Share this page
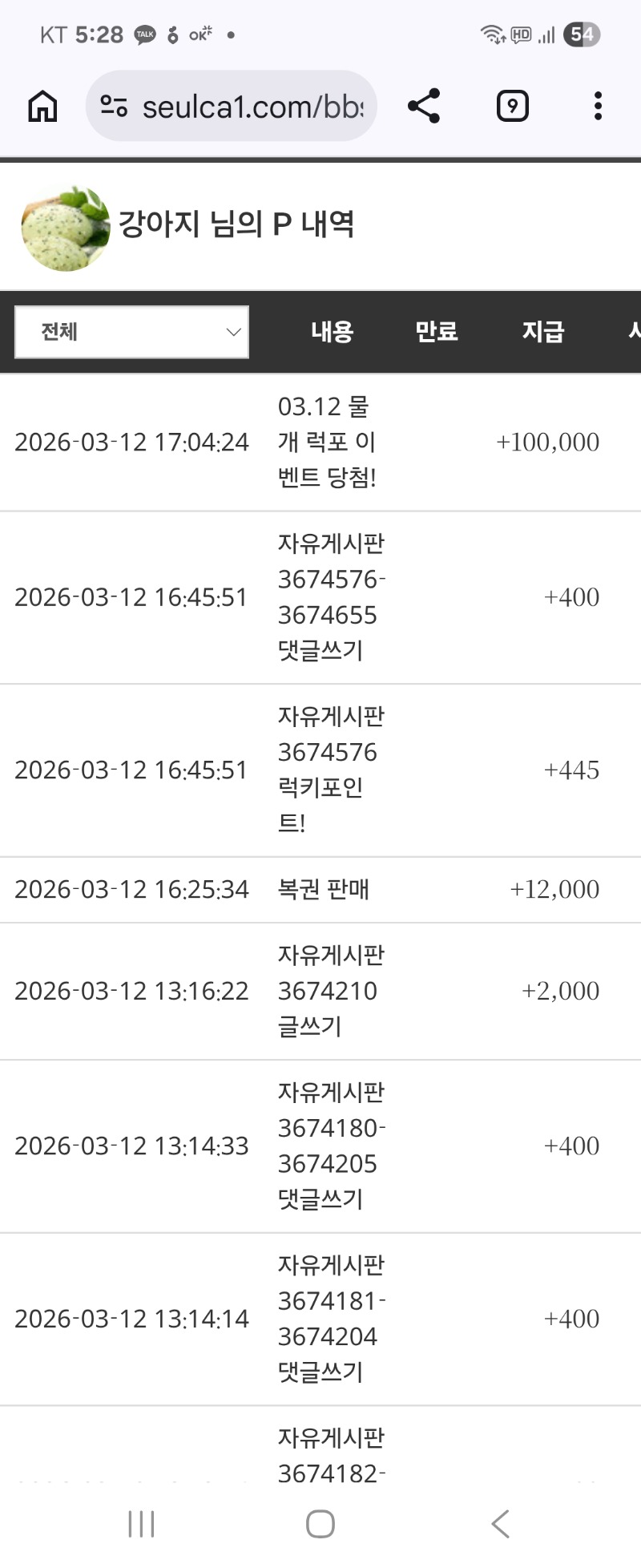This screenshot has width=641, height=1568. click(x=424, y=106)
